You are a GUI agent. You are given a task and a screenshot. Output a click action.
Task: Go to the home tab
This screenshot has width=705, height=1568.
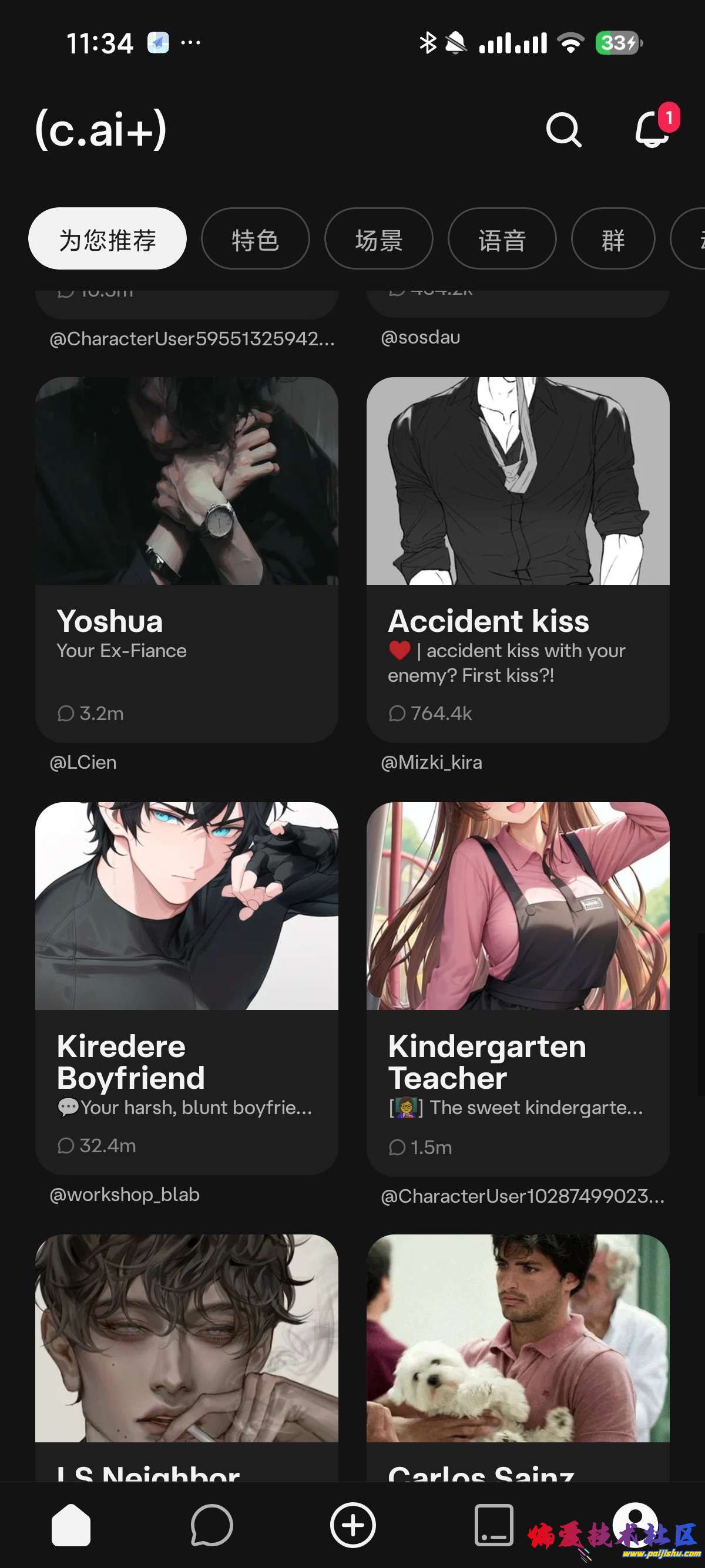(x=71, y=1525)
